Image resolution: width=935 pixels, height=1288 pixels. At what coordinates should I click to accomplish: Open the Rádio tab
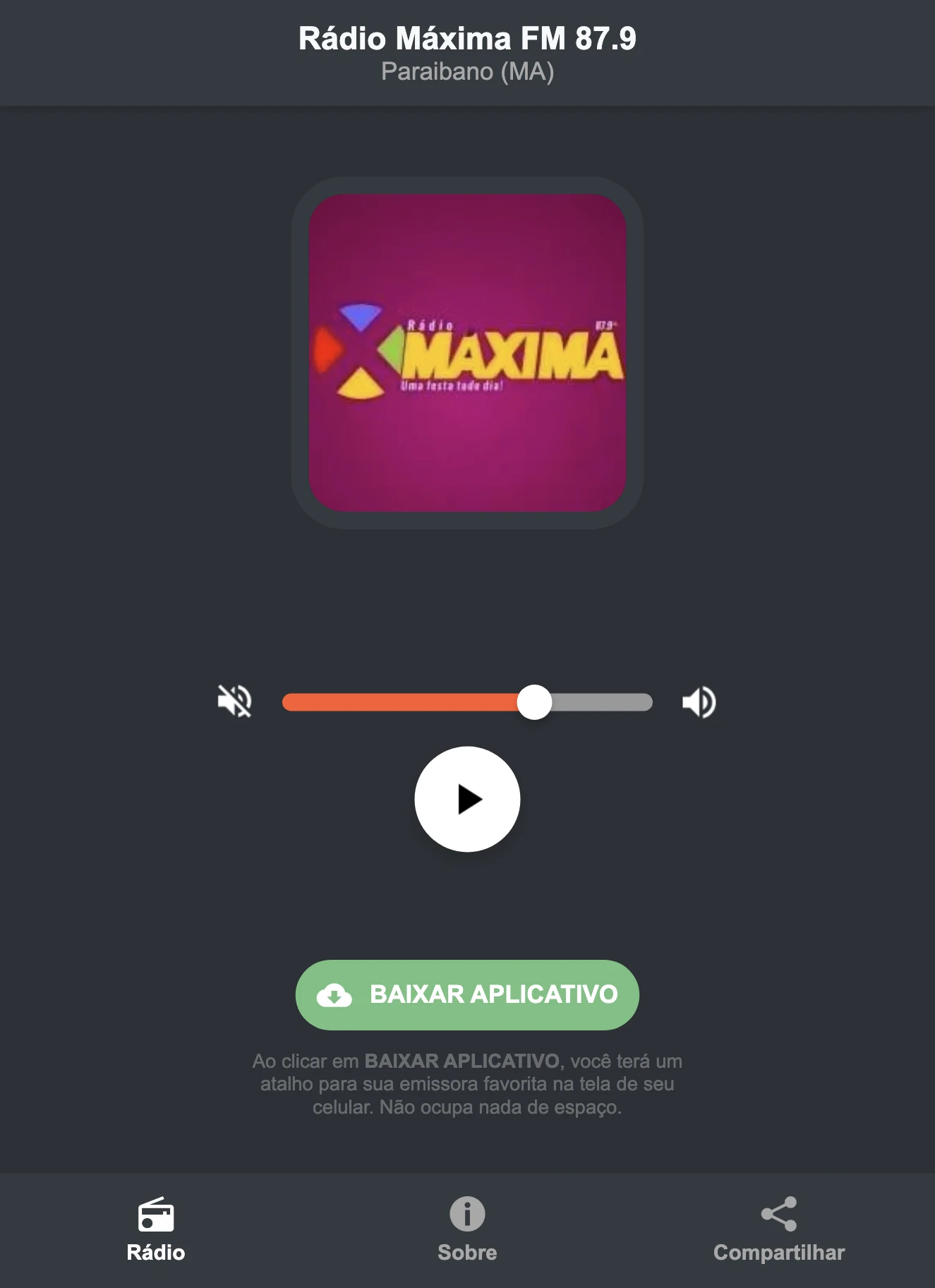(x=157, y=1228)
